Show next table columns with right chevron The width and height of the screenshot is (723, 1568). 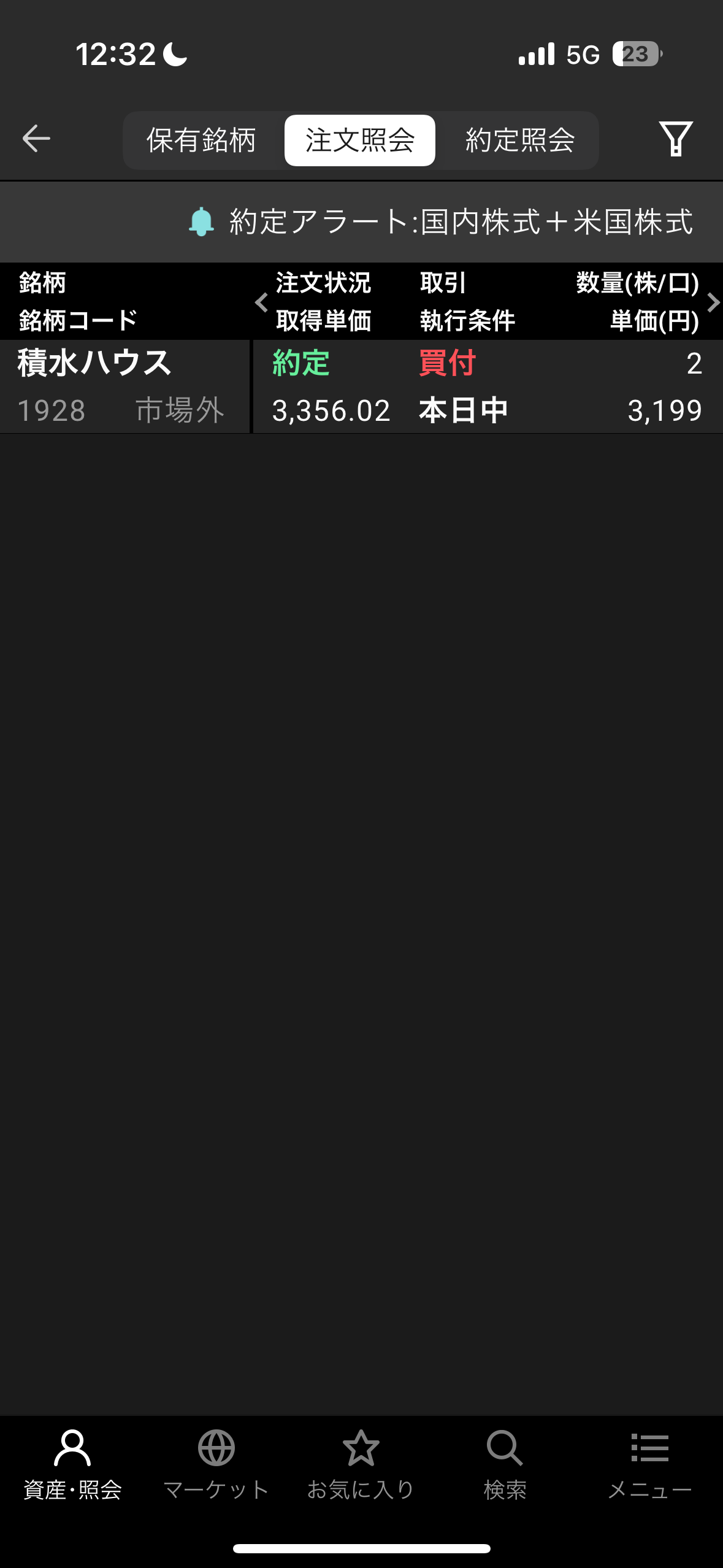tap(713, 302)
